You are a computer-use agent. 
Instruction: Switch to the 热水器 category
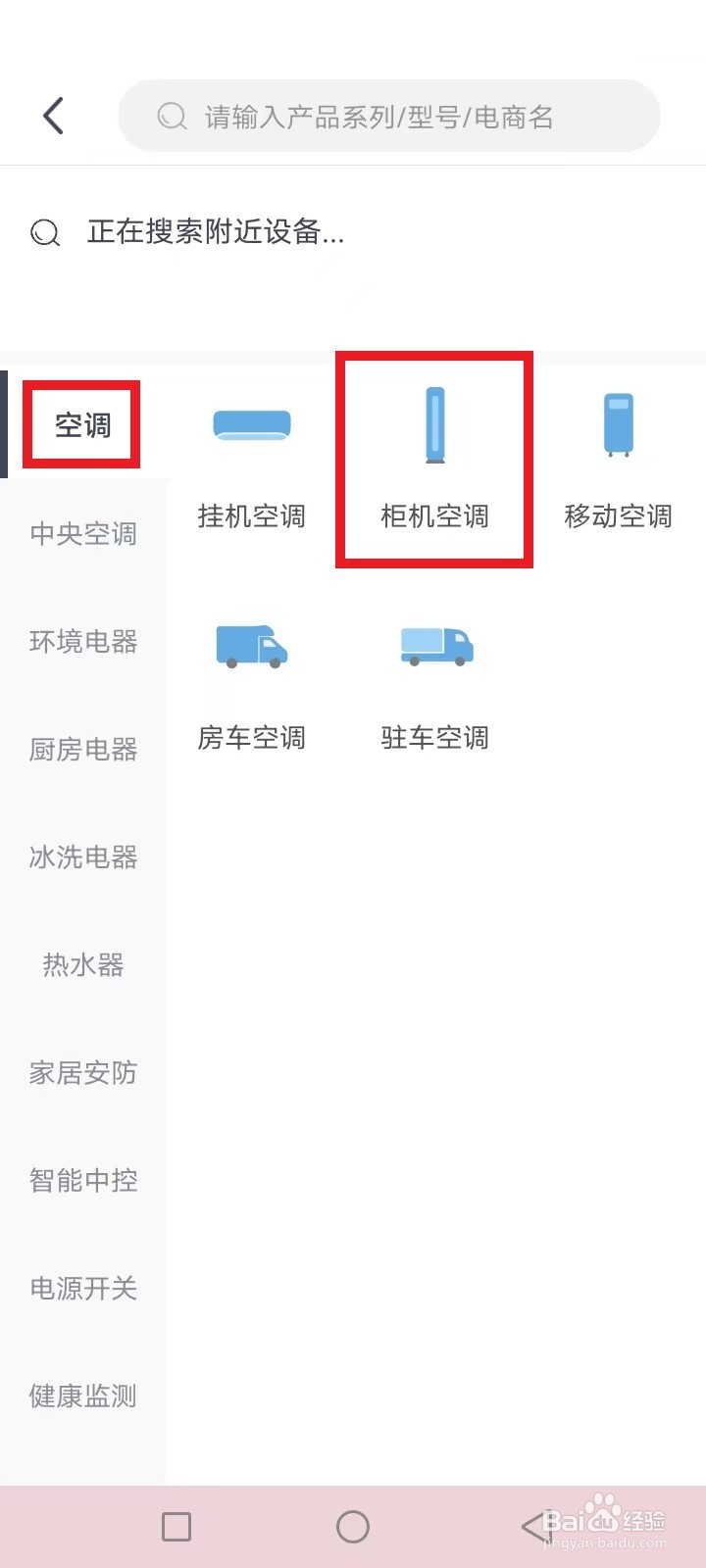click(x=82, y=965)
